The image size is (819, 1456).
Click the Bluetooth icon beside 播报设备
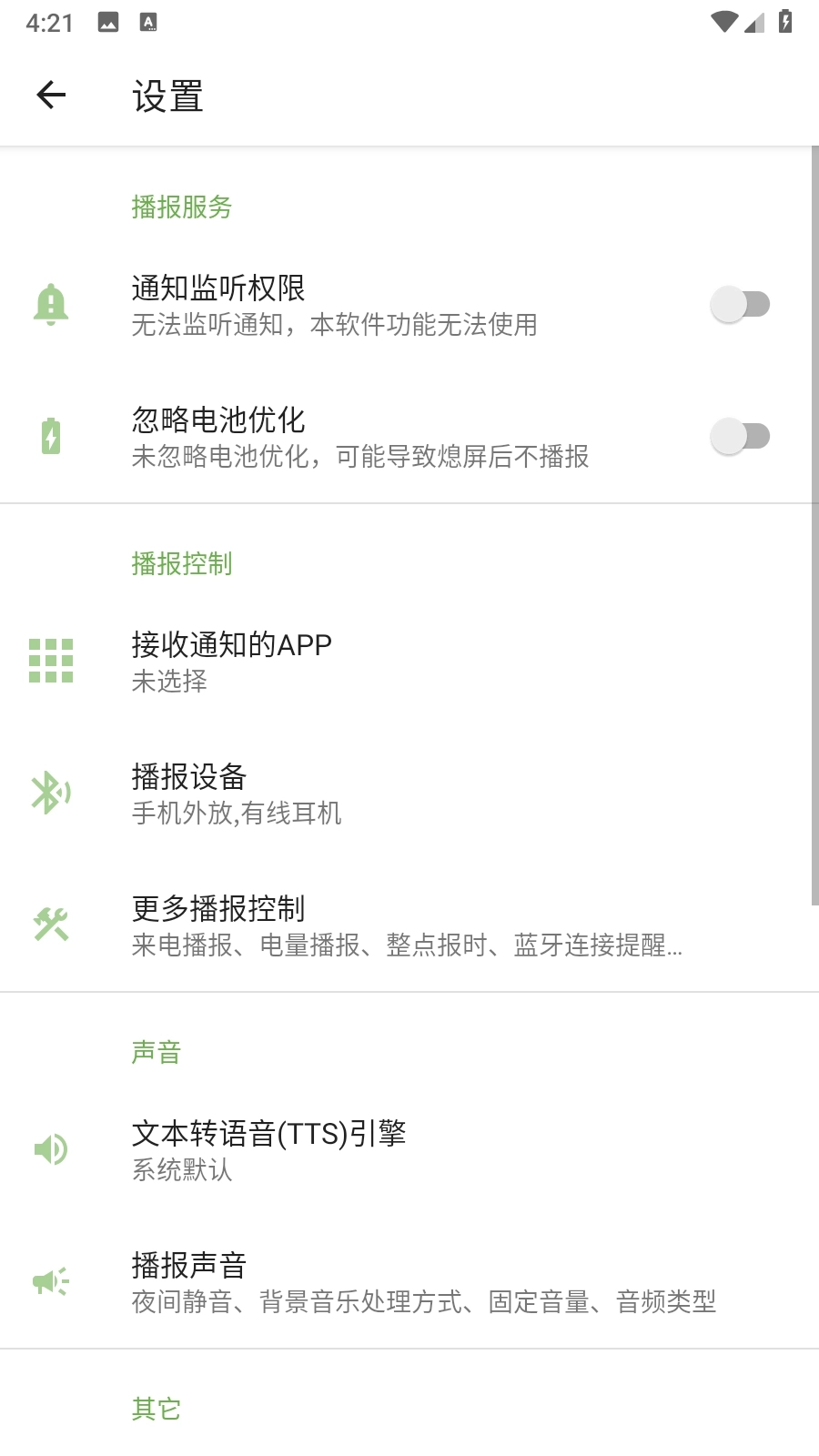52,792
